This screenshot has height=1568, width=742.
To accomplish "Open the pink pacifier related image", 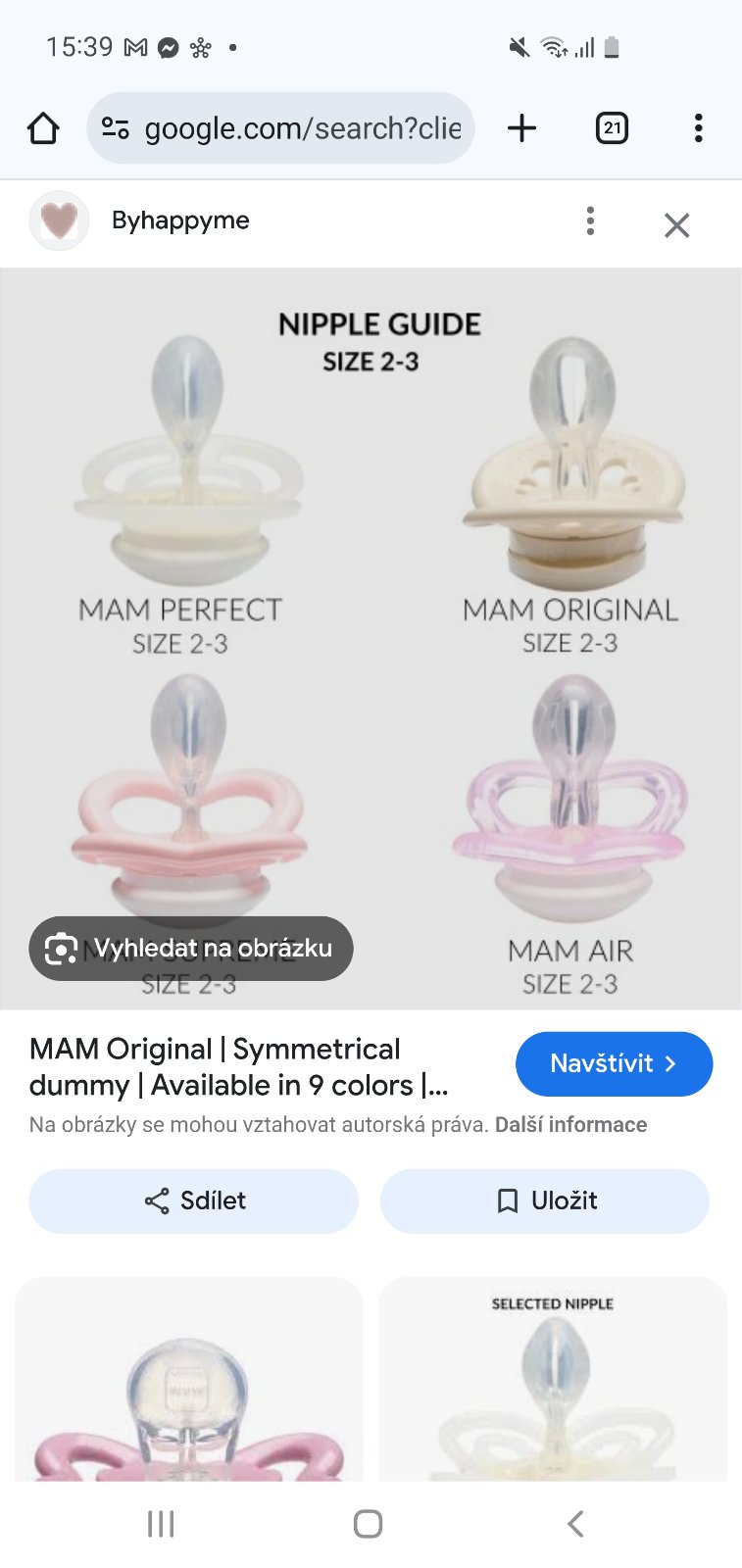I will [189, 1382].
